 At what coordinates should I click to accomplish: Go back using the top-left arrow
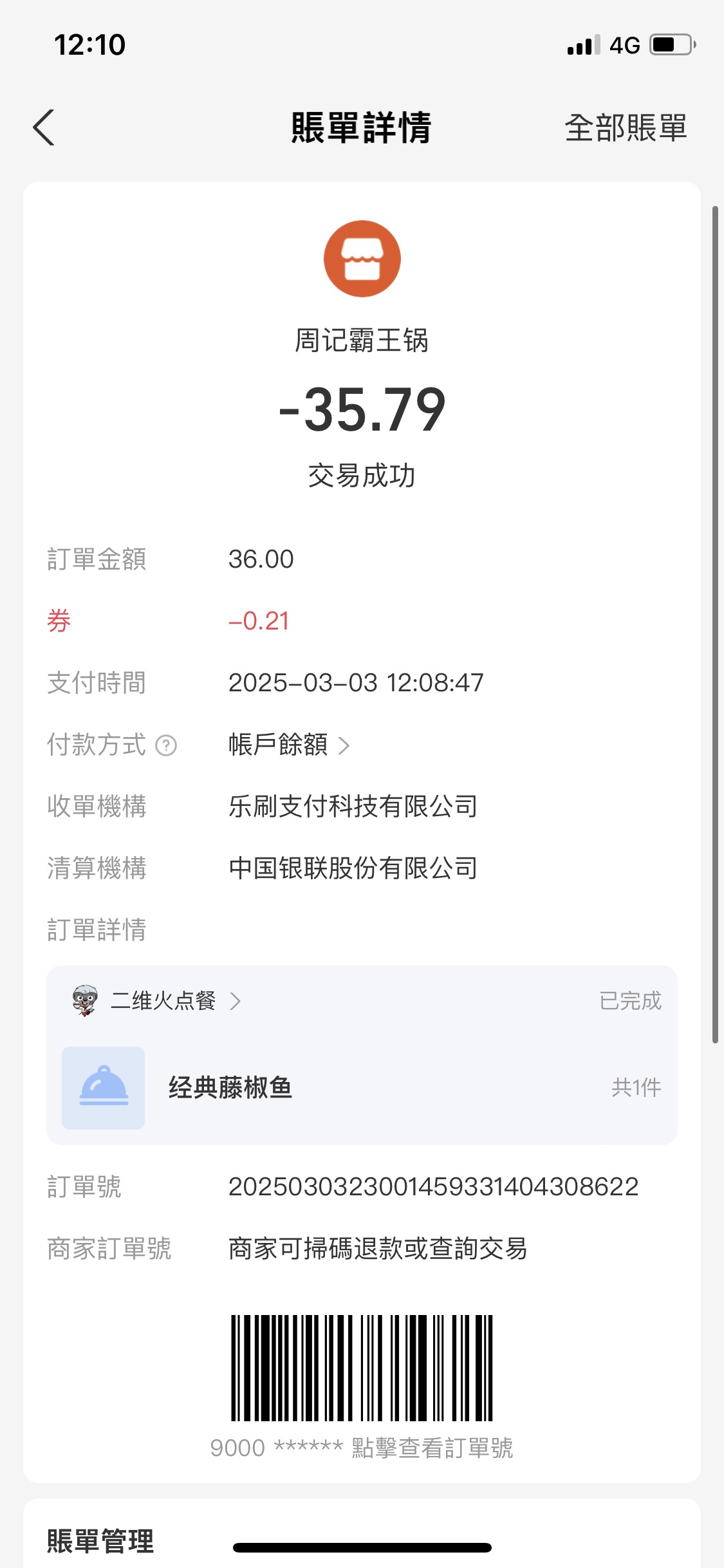(44, 127)
